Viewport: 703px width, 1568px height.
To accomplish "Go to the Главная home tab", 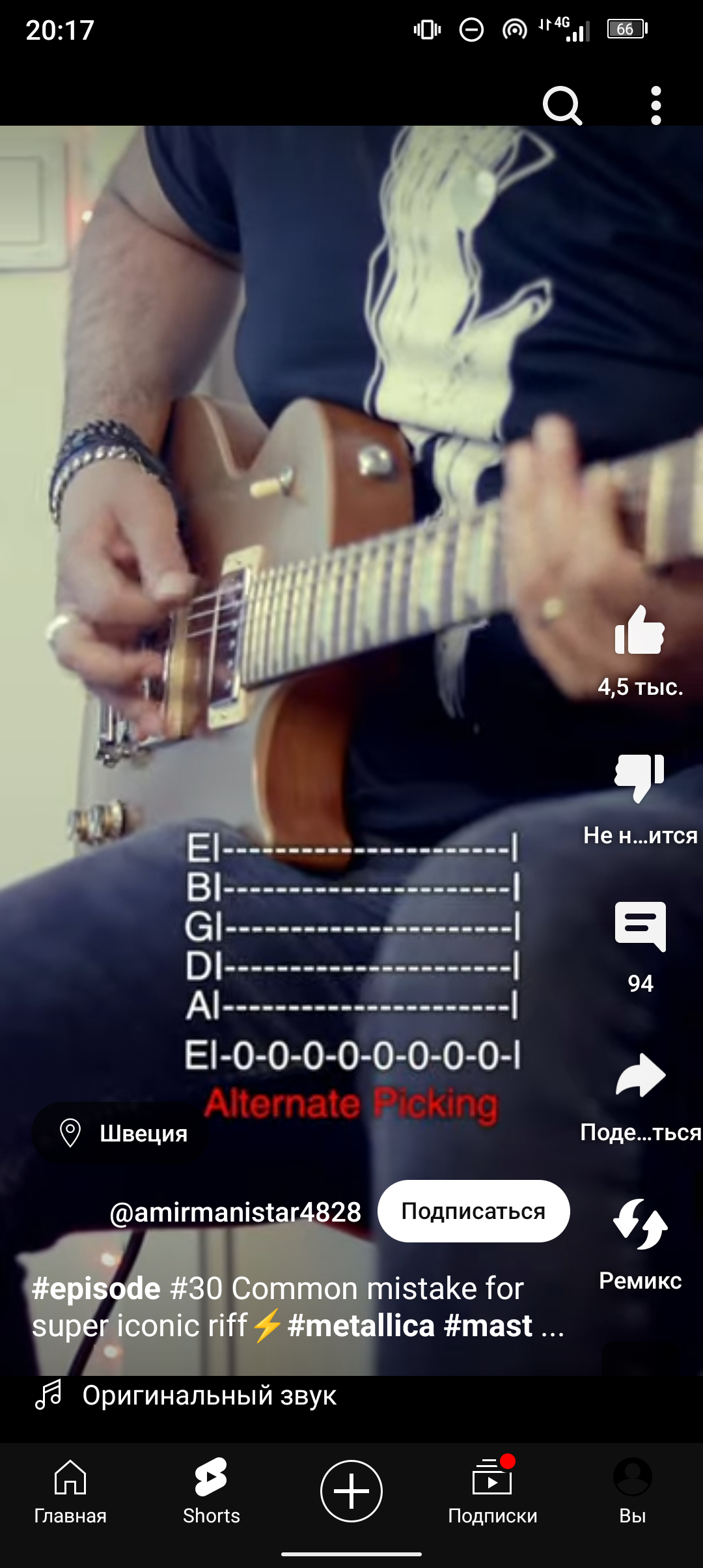I will (70, 1490).
